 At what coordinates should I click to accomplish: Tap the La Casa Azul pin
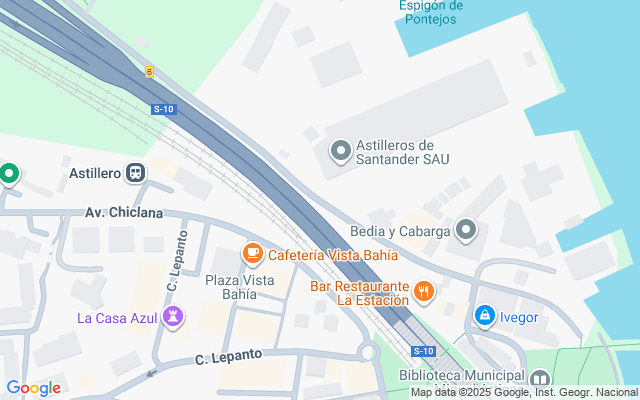[x=174, y=318]
